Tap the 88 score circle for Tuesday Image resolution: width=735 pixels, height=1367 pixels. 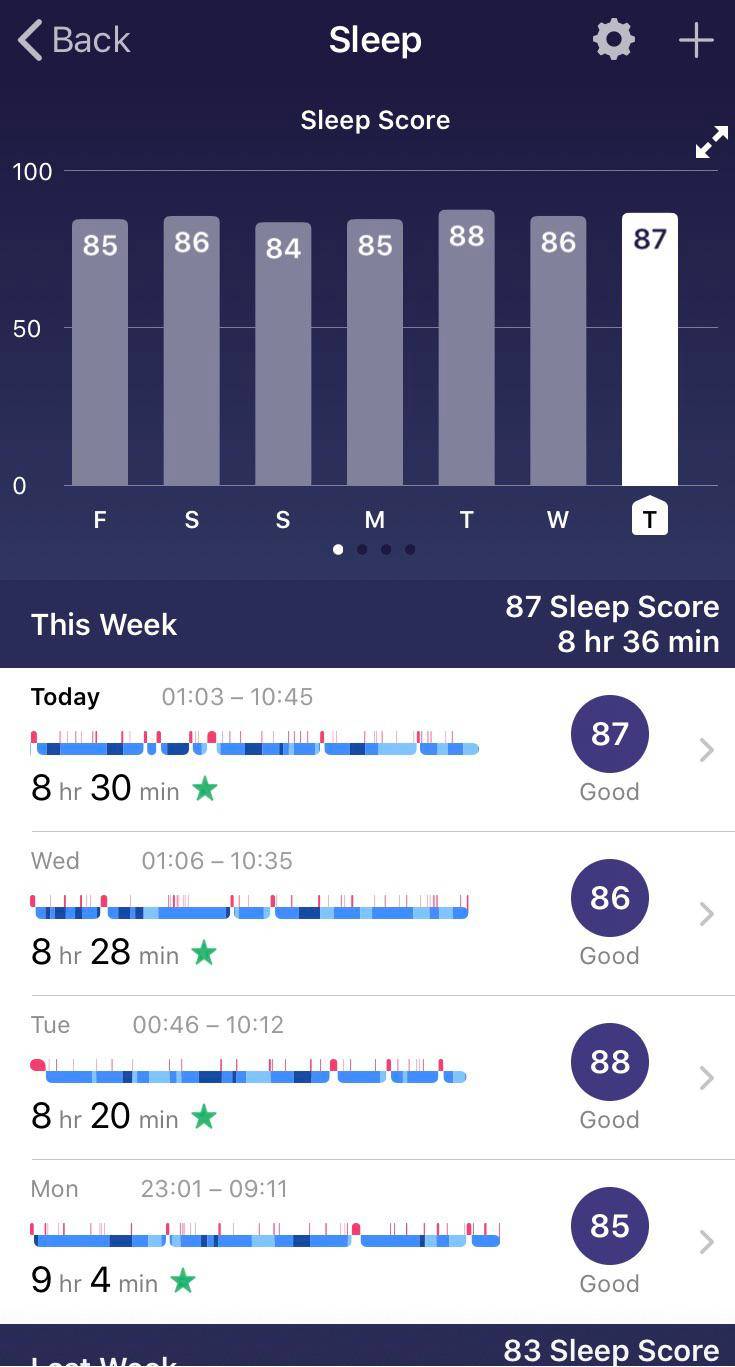609,1062
